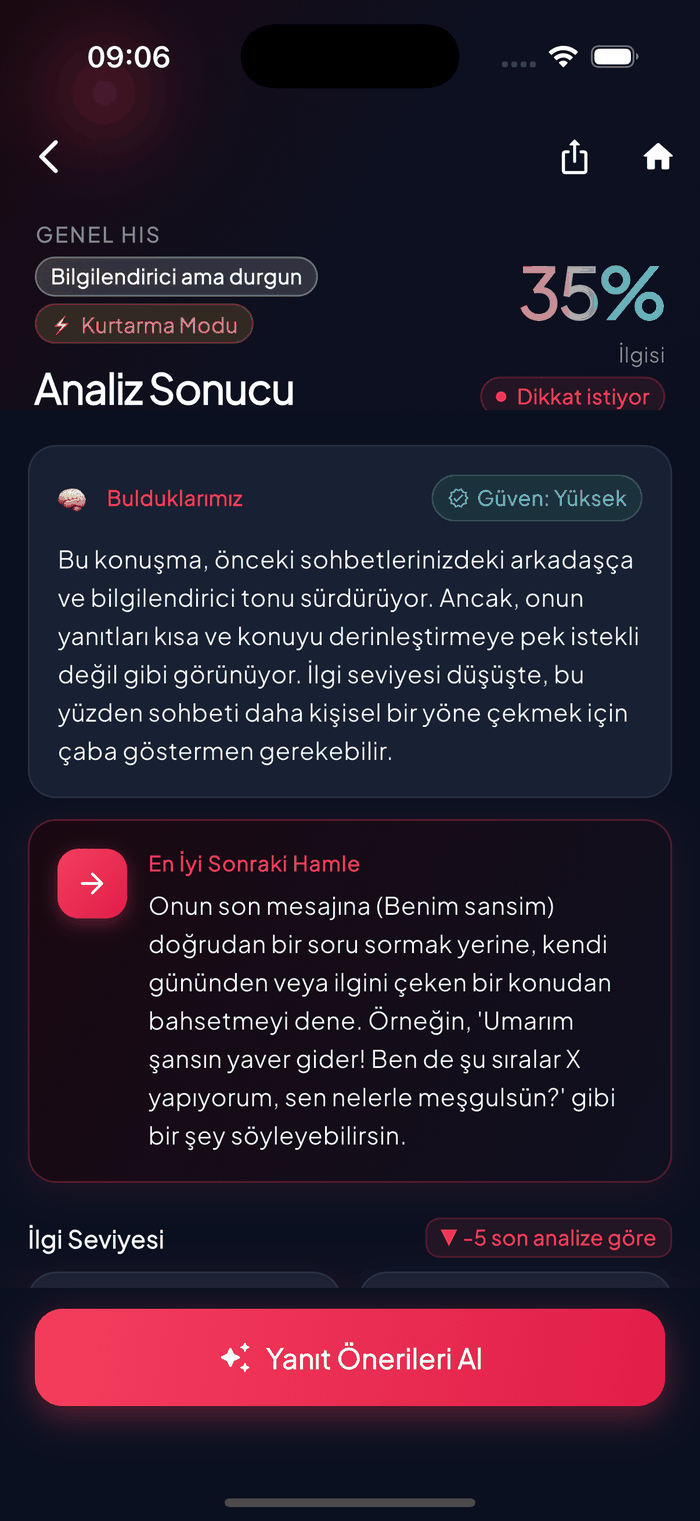This screenshot has height=1521, width=700.
Task: Return to the home screen icon
Action: (x=657, y=157)
